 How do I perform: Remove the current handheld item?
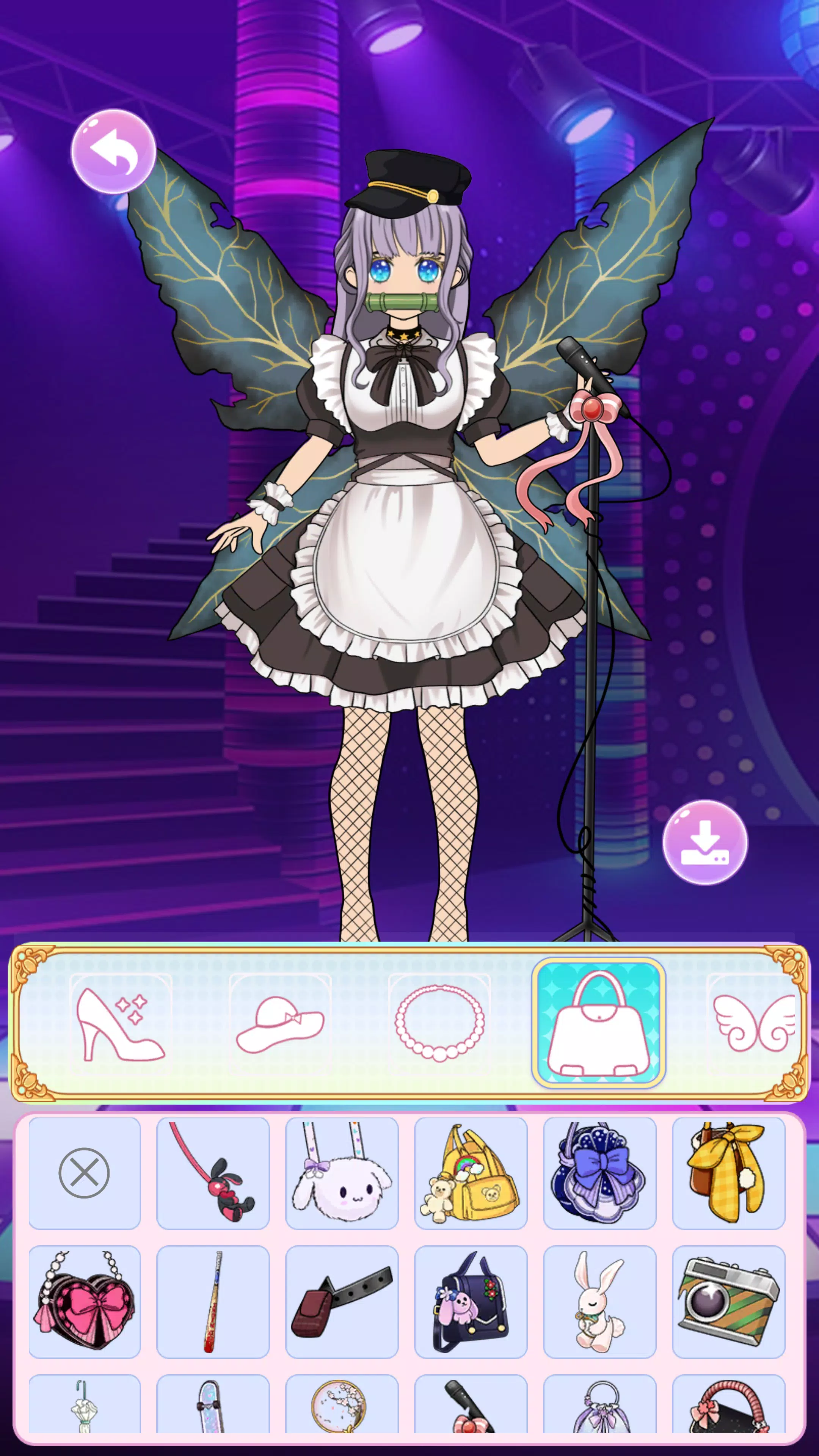(x=84, y=1174)
